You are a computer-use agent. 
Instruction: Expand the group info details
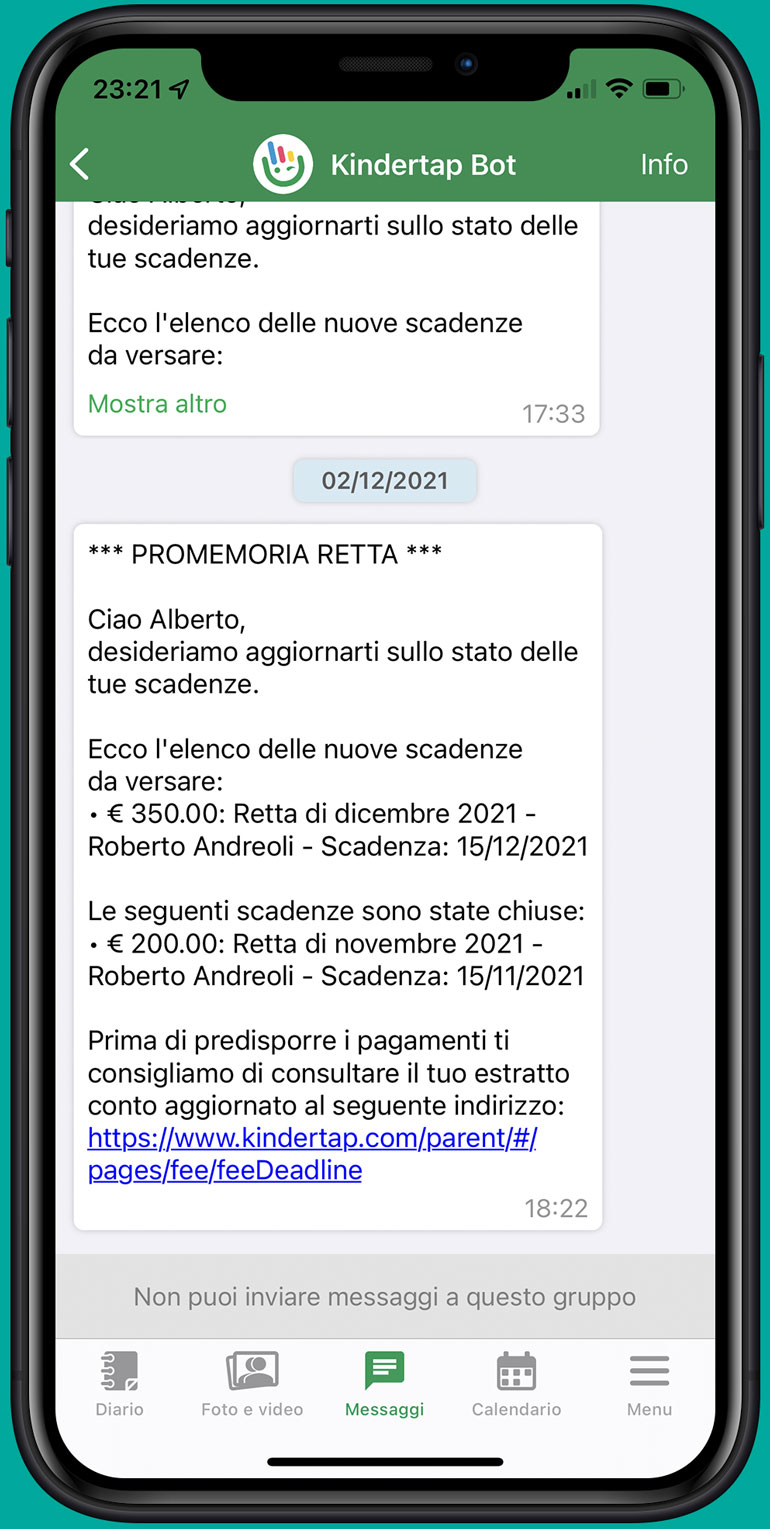pos(664,163)
